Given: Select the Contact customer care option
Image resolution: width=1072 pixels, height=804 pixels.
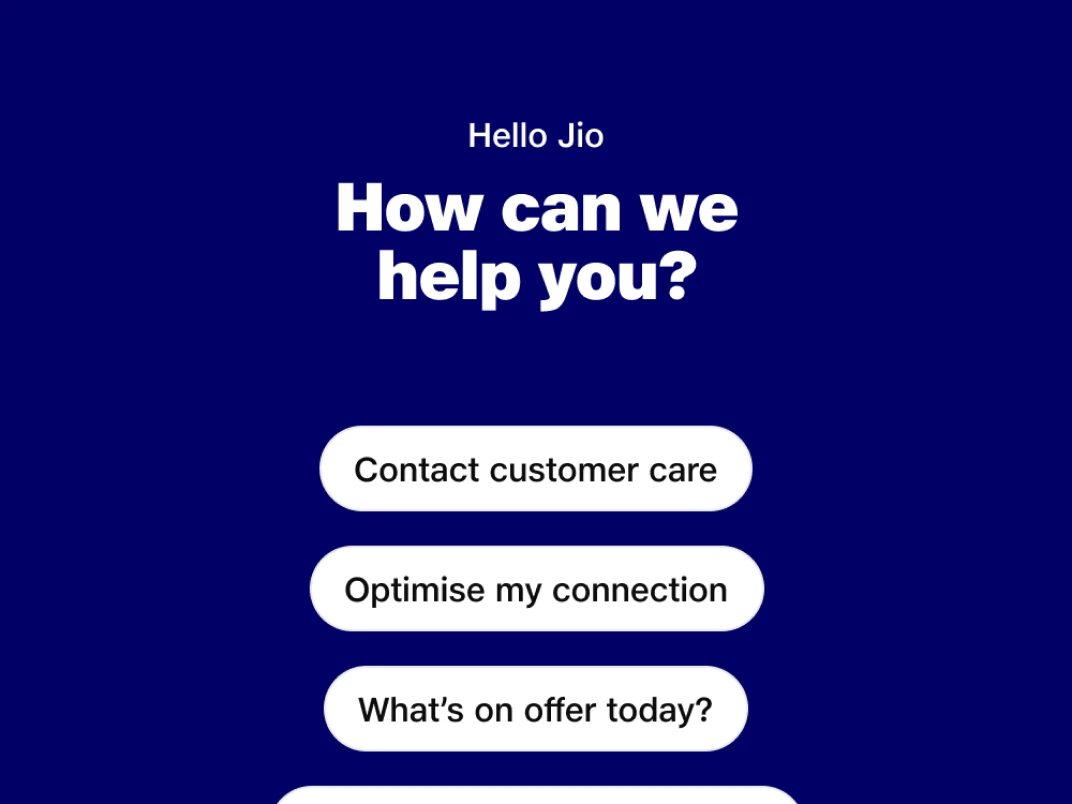Looking at the screenshot, I should (x=535, y=469).
